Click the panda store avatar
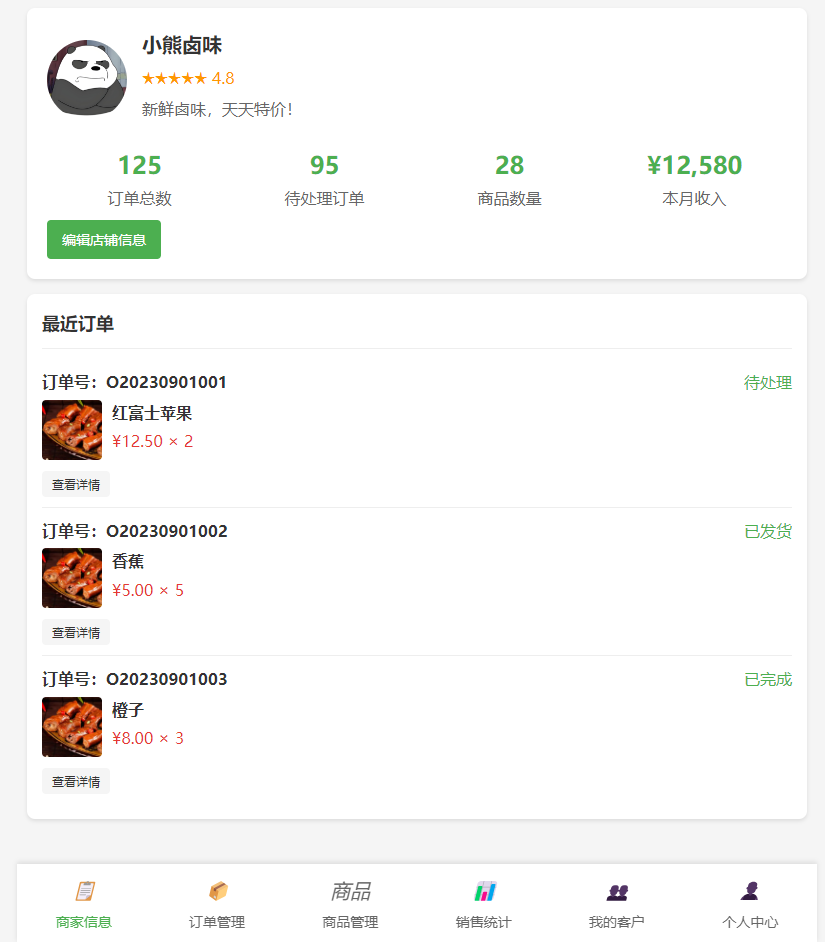Viewport: 825px width, 942px height. [x=86, y=78]
